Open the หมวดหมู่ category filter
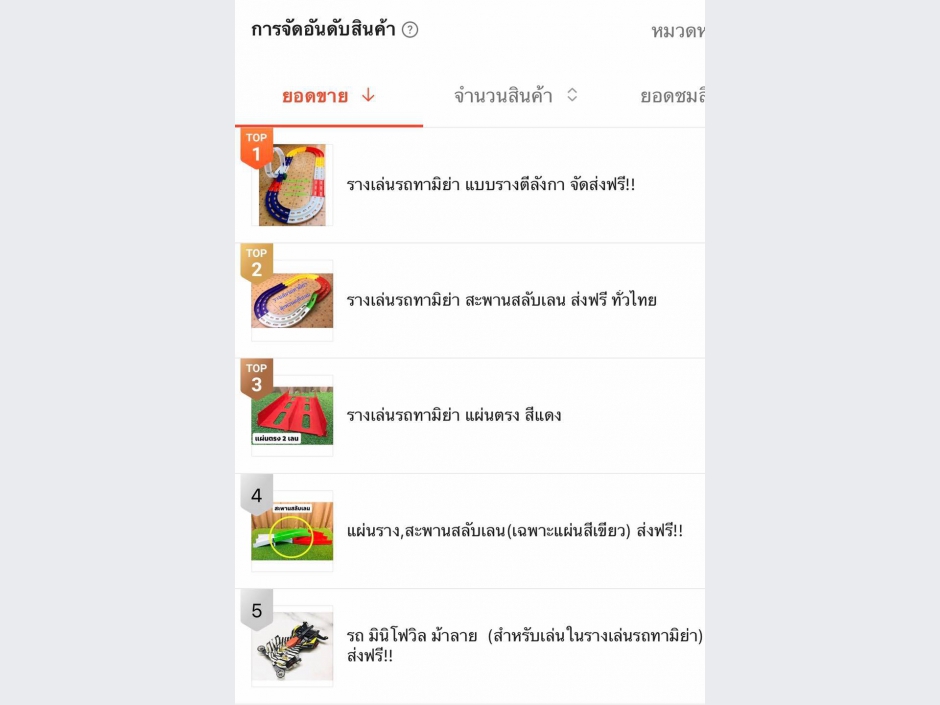The image size is (940, 705). click(677, 31)
